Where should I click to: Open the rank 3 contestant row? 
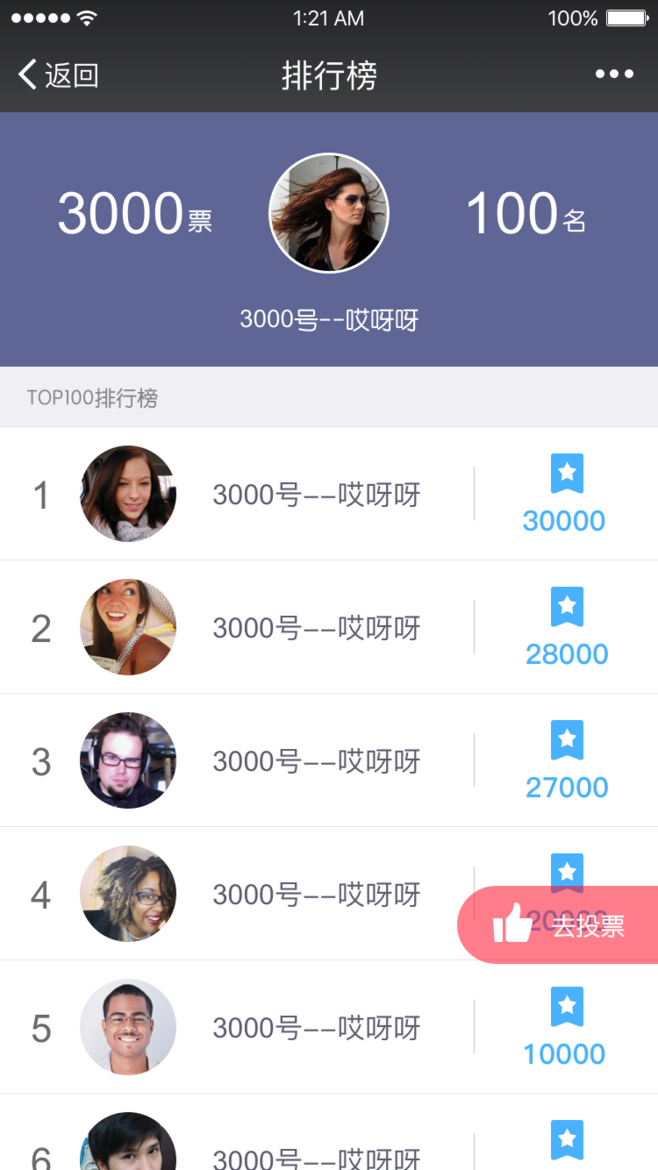[x=316, y=761]
